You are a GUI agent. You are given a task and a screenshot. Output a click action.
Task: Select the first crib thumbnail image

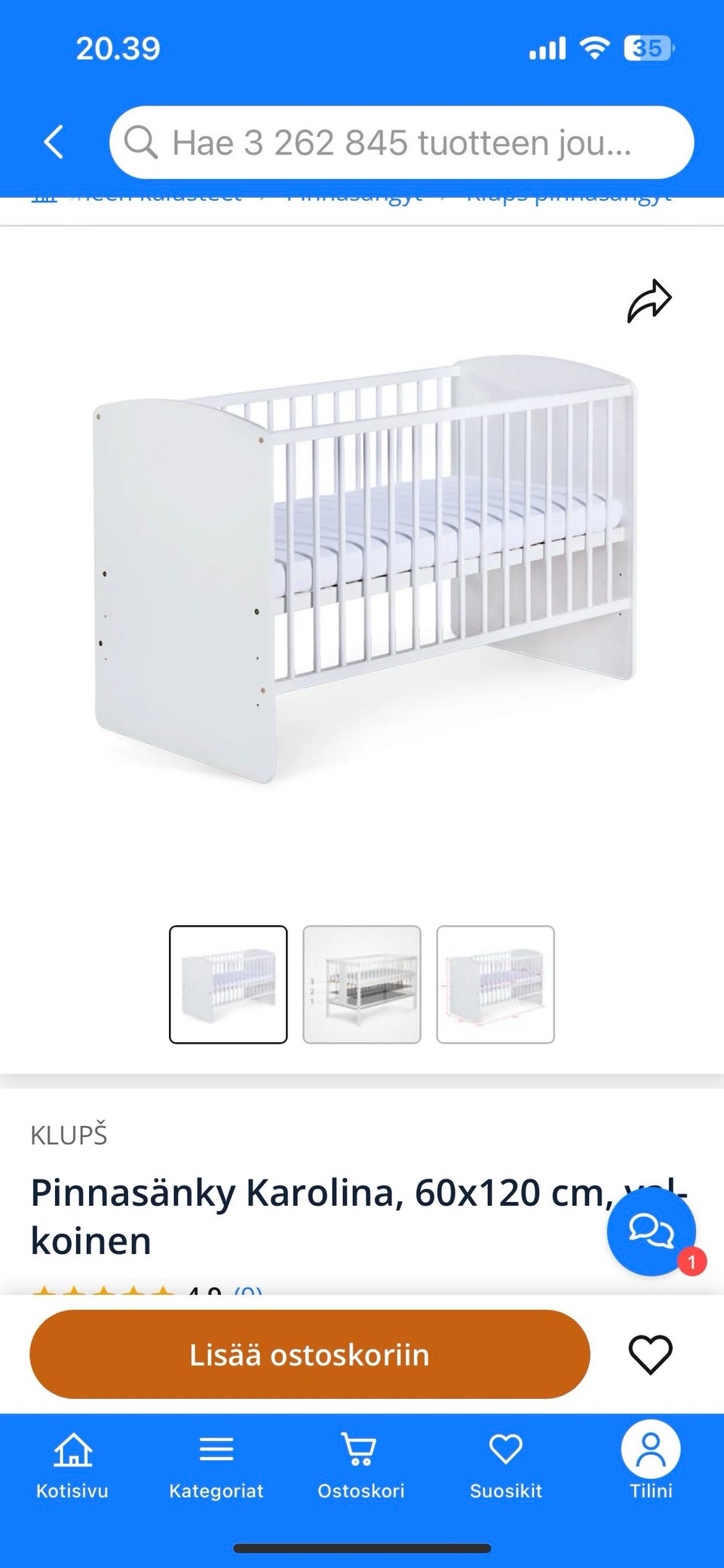point(229,984)
